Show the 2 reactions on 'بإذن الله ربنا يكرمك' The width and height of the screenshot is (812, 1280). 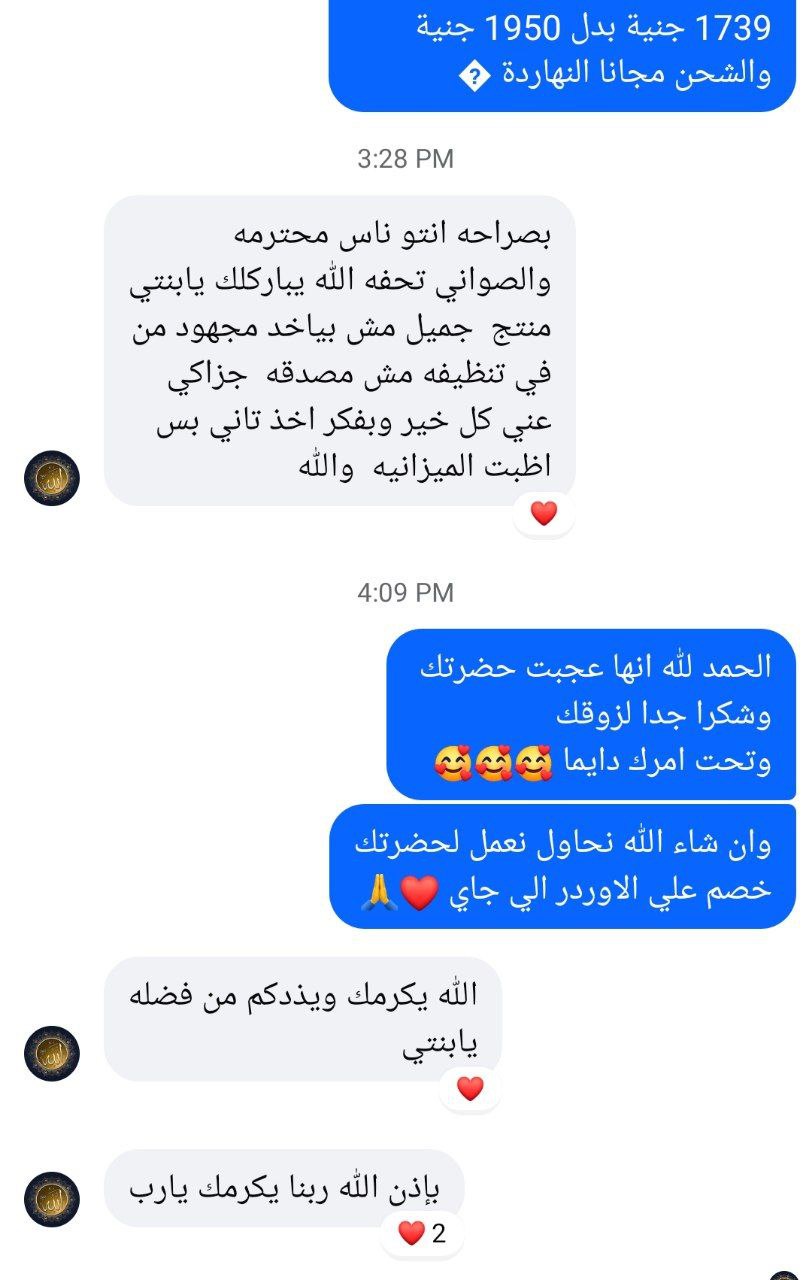[x=422, y=1234]
